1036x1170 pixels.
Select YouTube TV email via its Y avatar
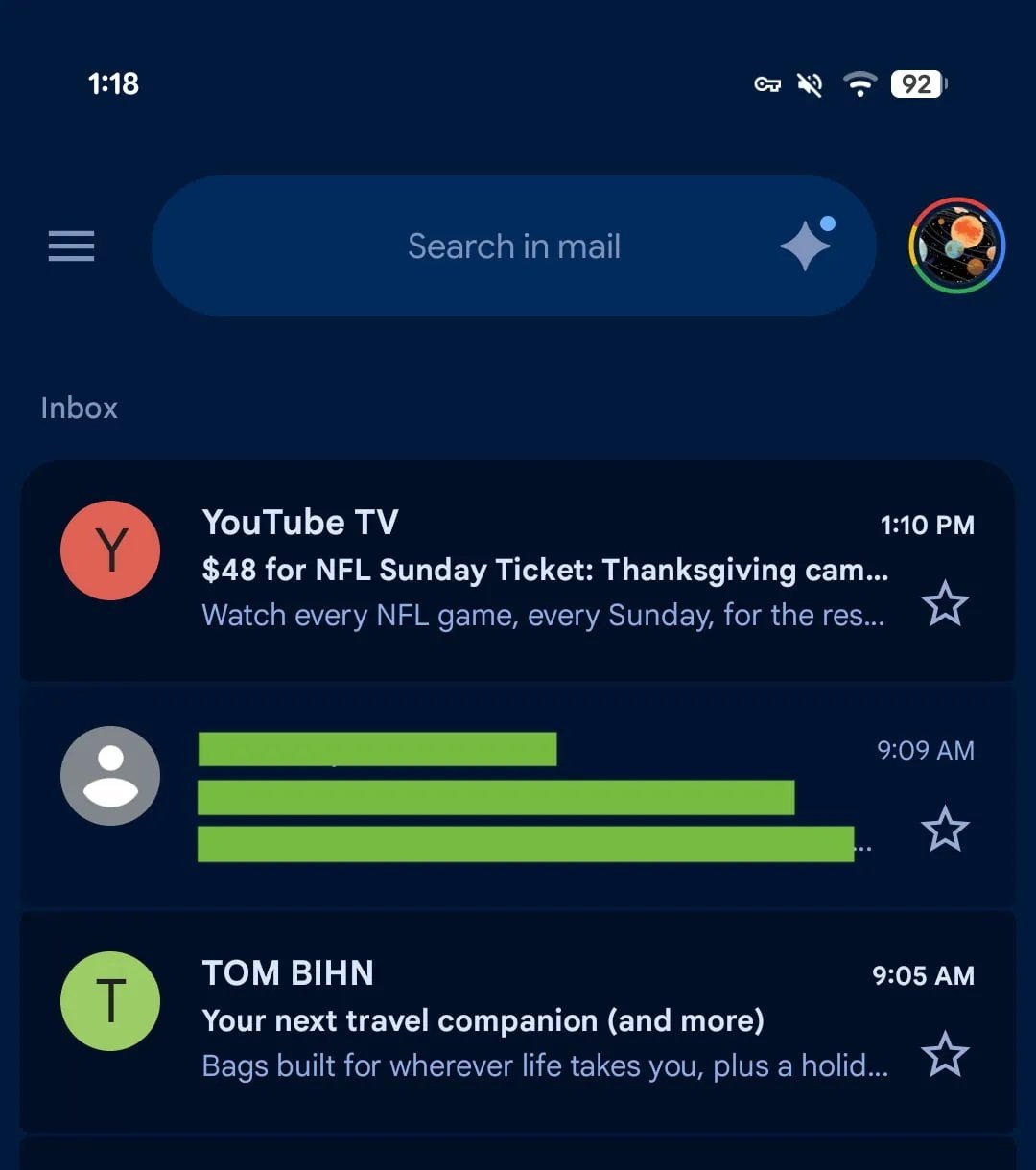pos(110,550)
